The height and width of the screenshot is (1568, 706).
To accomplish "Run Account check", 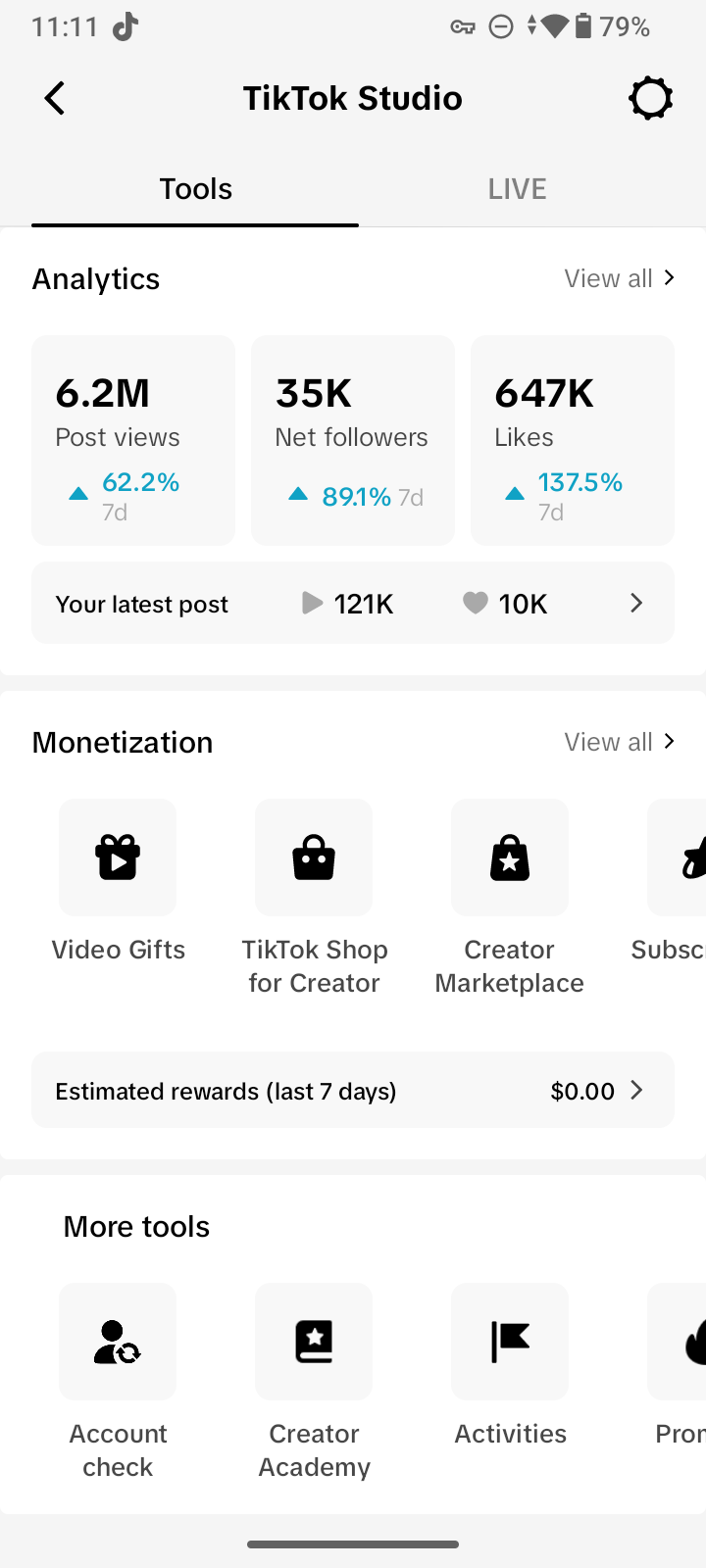I will click(x=118, y=1382).
